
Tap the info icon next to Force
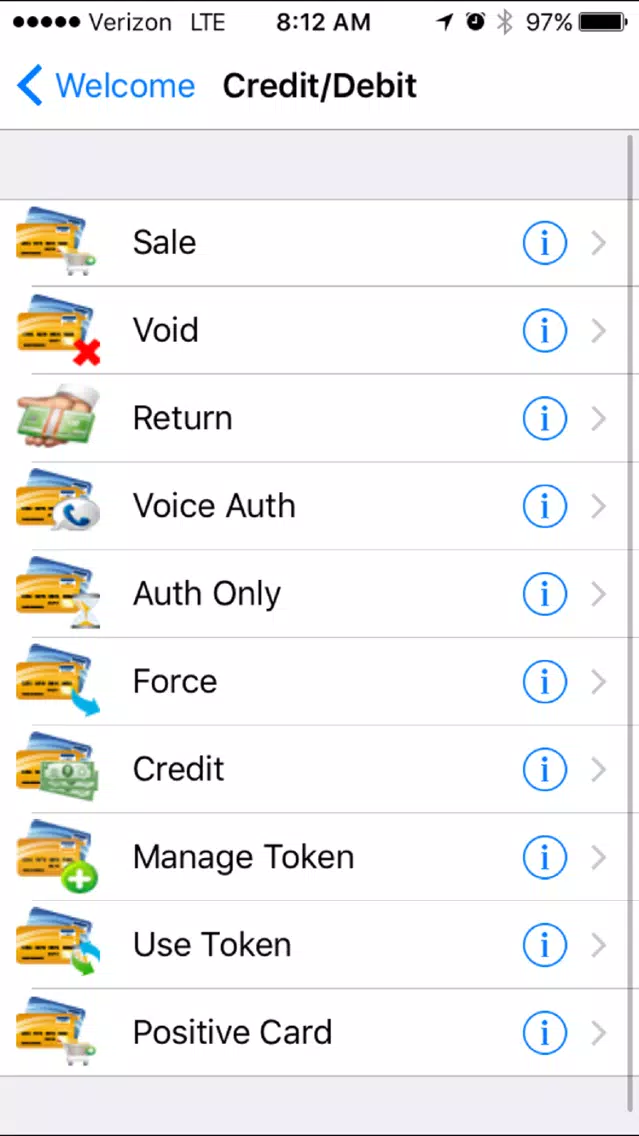(x=544, y=682)
